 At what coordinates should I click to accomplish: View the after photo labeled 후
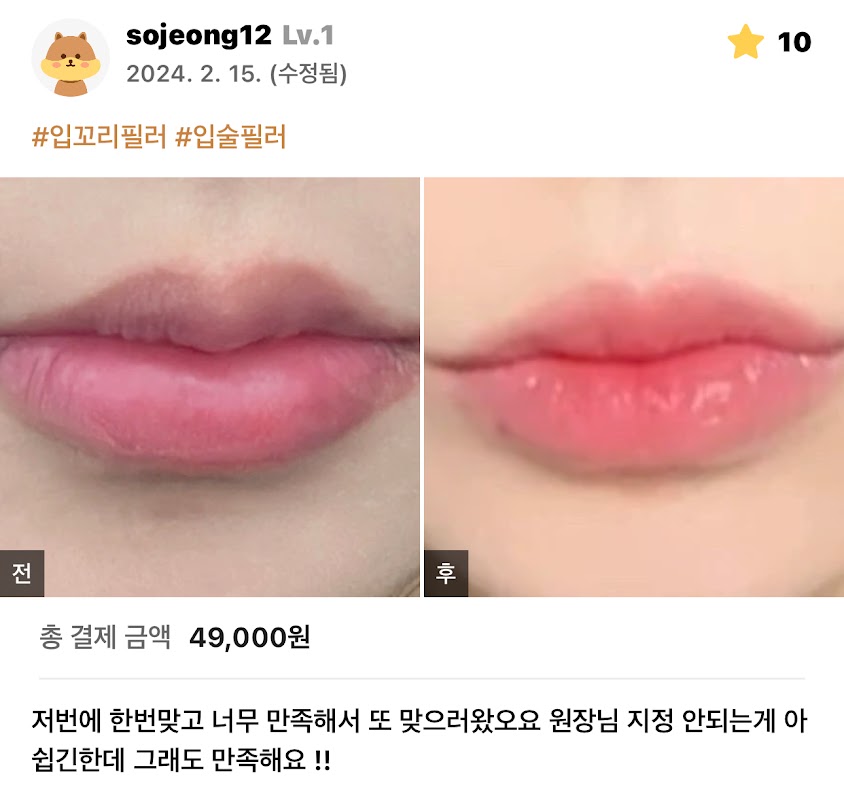[634, 387]
